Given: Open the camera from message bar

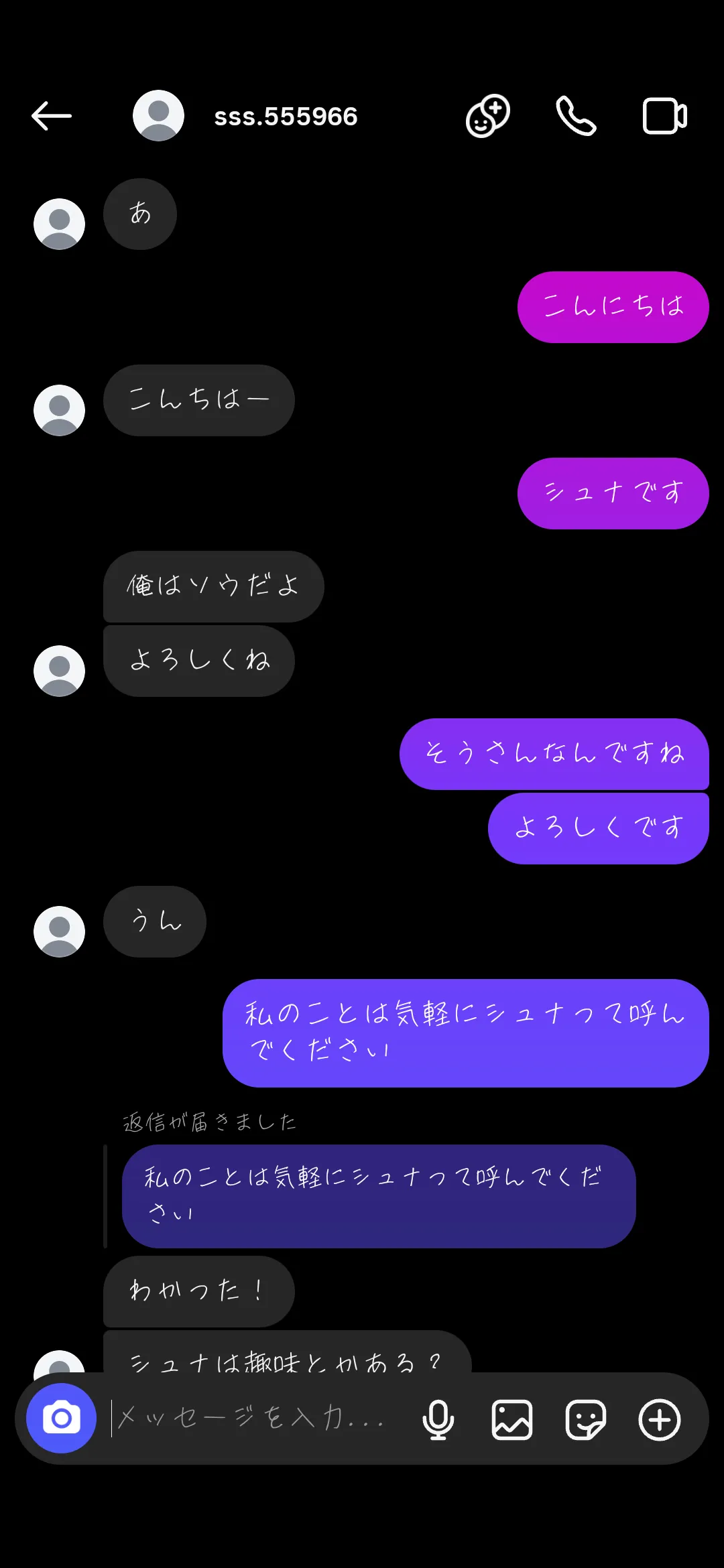Looking at the screenshot, I should click(62, 1418).
